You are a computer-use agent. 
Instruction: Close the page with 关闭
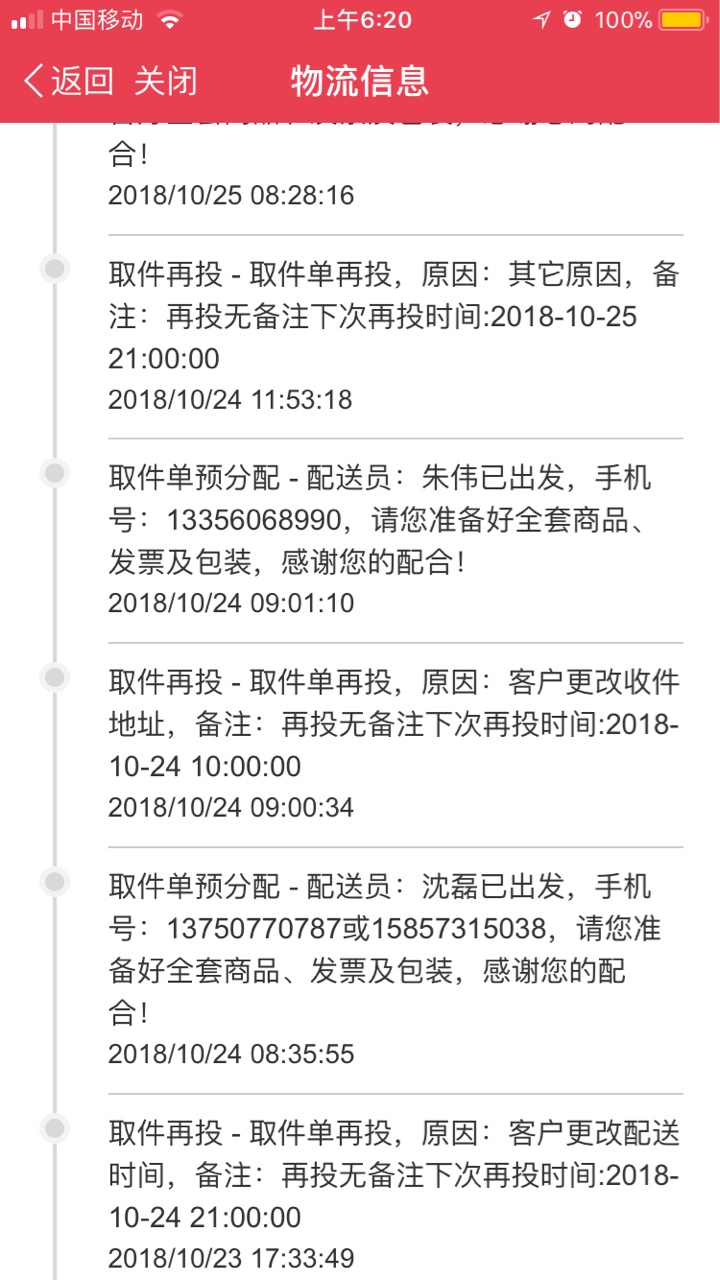tap(166, 81)
